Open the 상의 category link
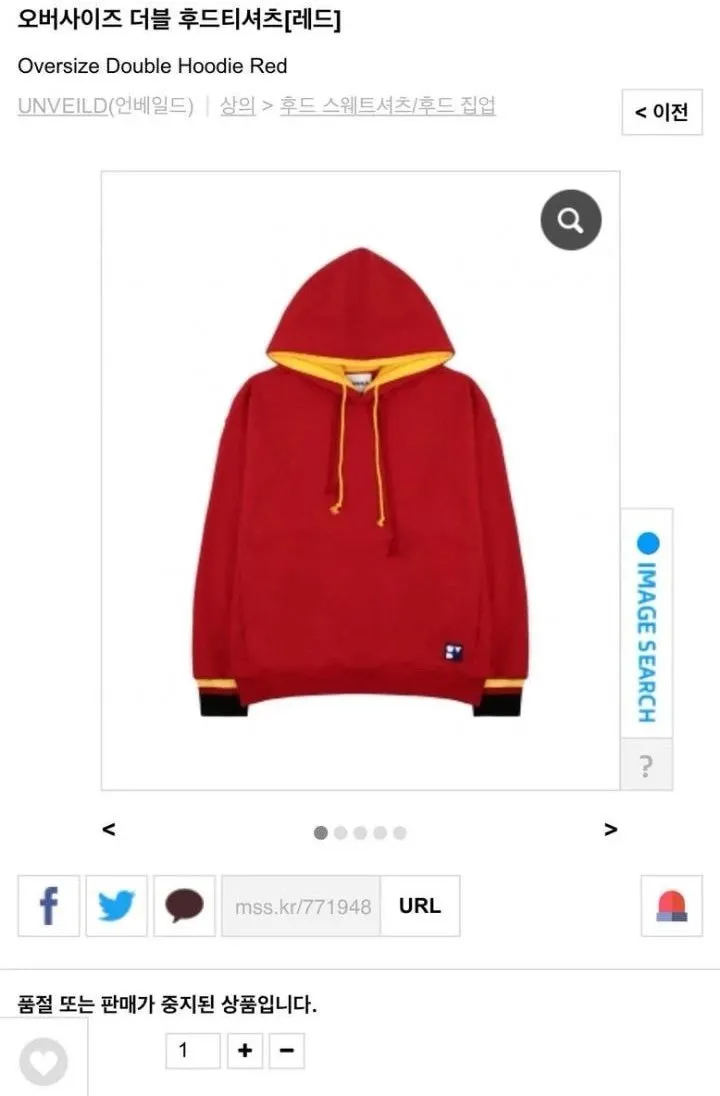Image resolution: width=720 pixels, height=1096 pixels. pyautogui.click(x=238, y=106)
